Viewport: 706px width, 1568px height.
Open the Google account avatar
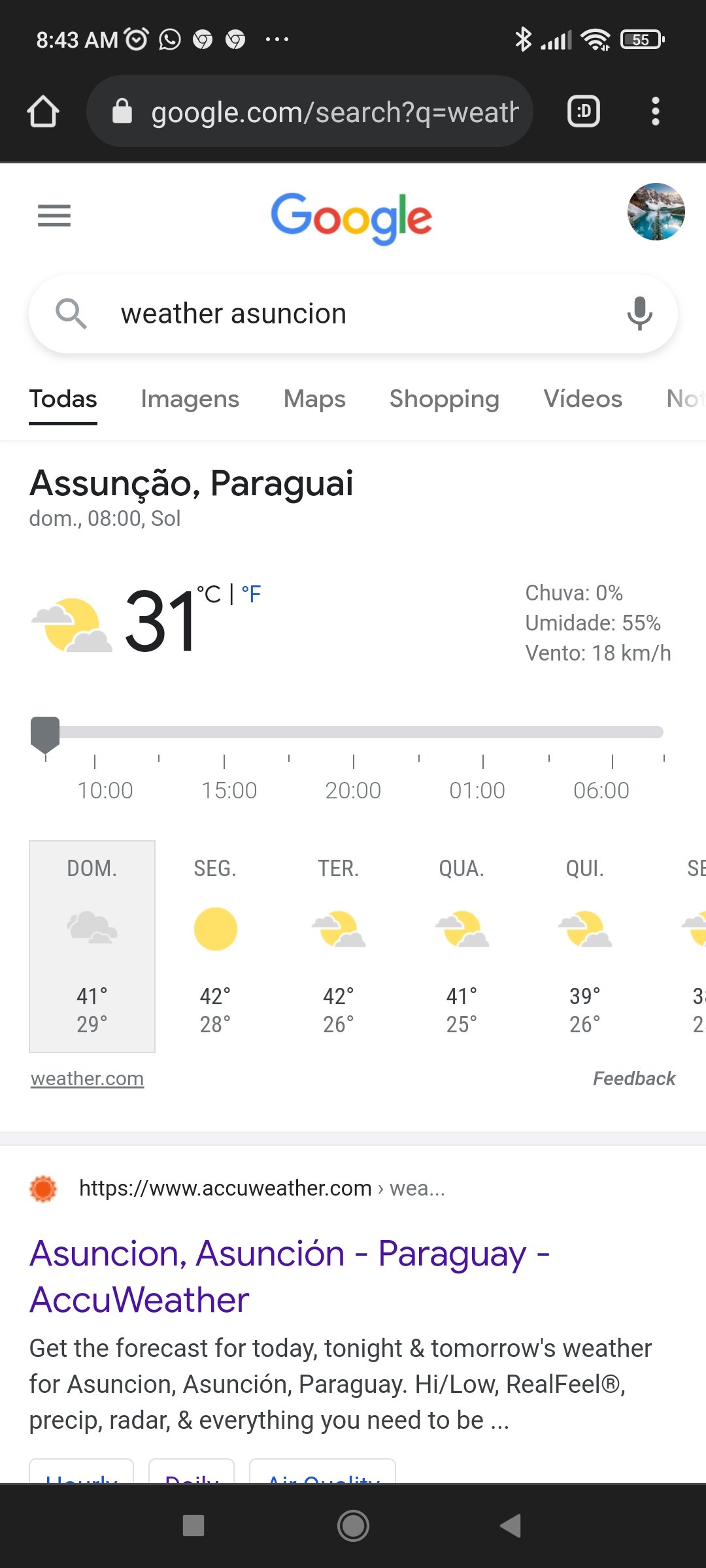[656, 212]
